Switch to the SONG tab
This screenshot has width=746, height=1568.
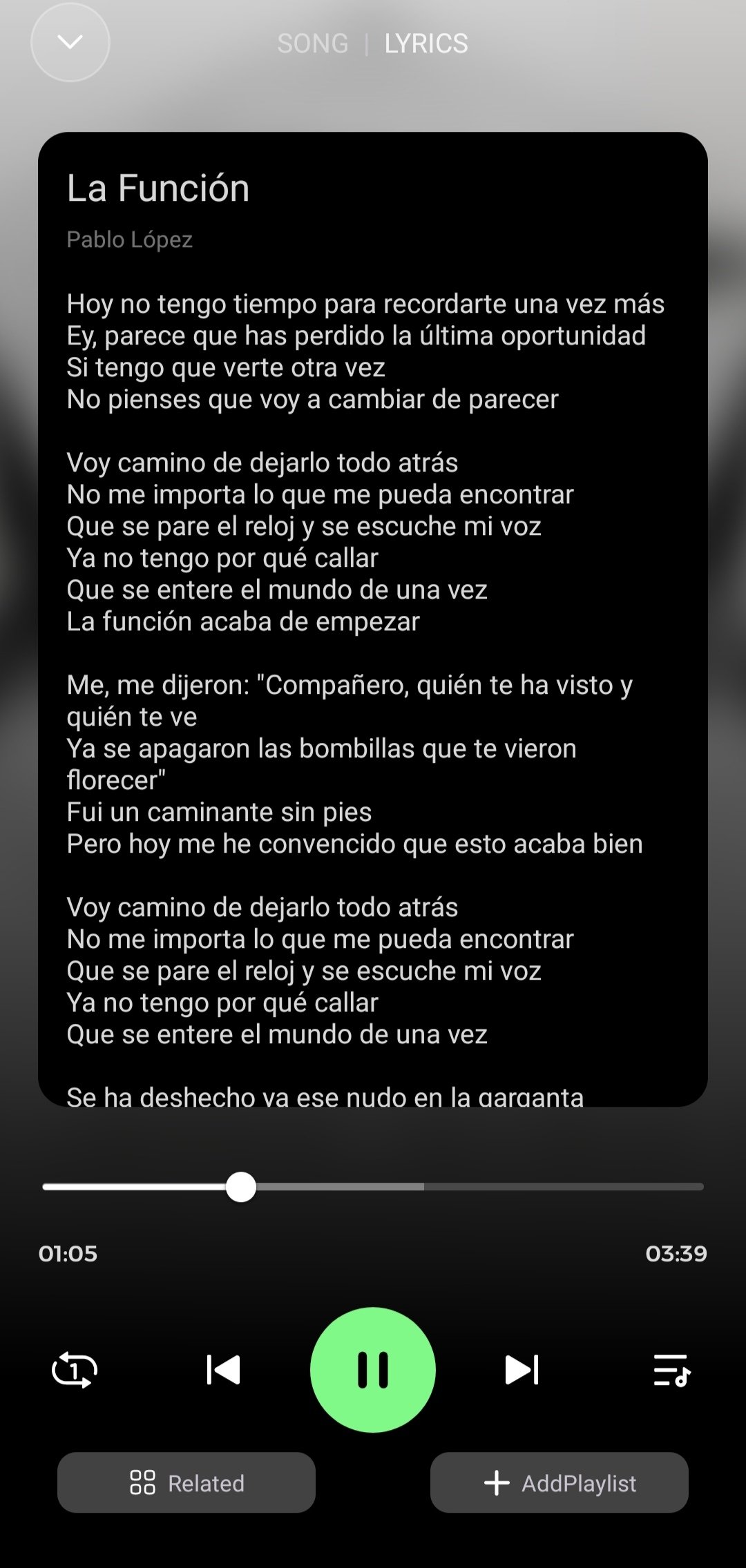(x=312, y=43)
